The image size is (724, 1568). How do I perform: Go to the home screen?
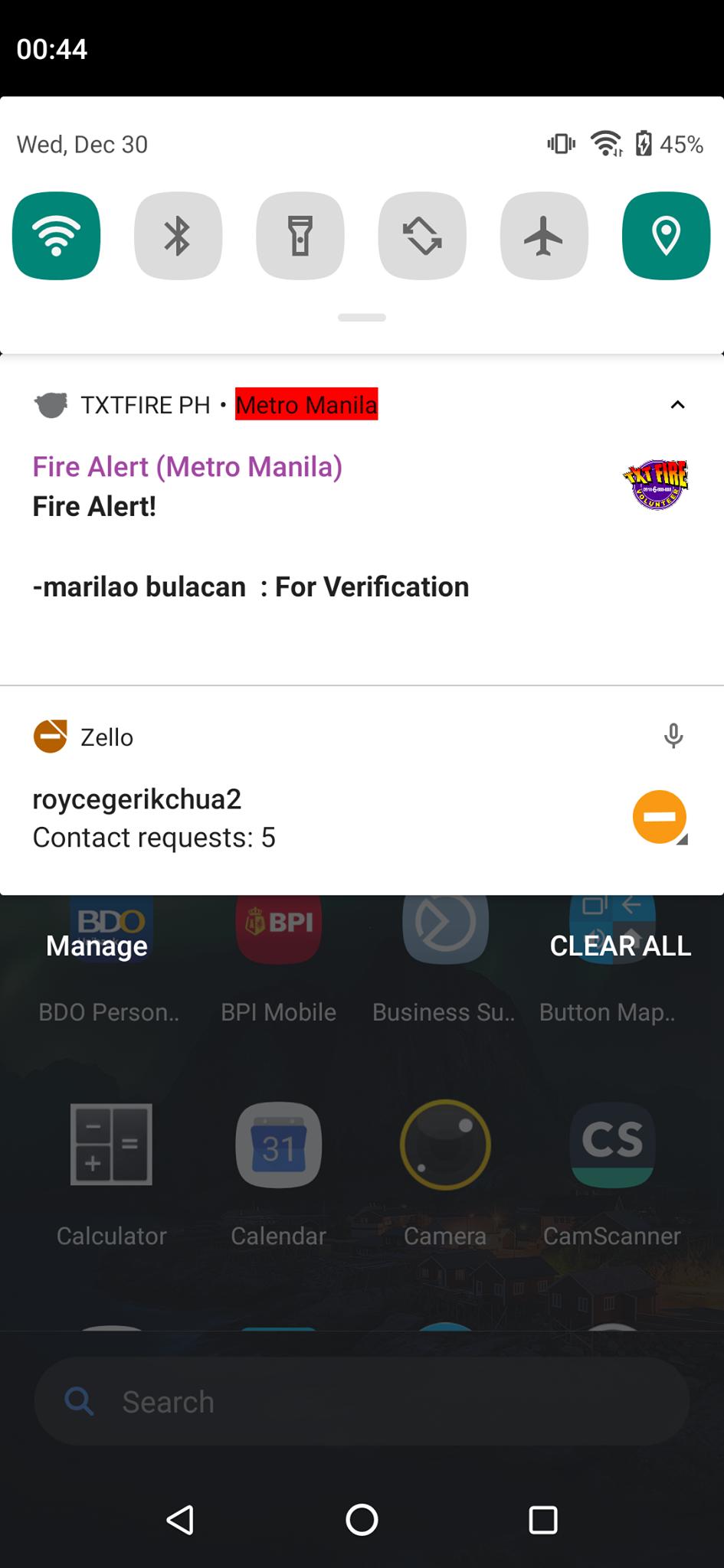pyautogui.click(x=362, y=1520)
